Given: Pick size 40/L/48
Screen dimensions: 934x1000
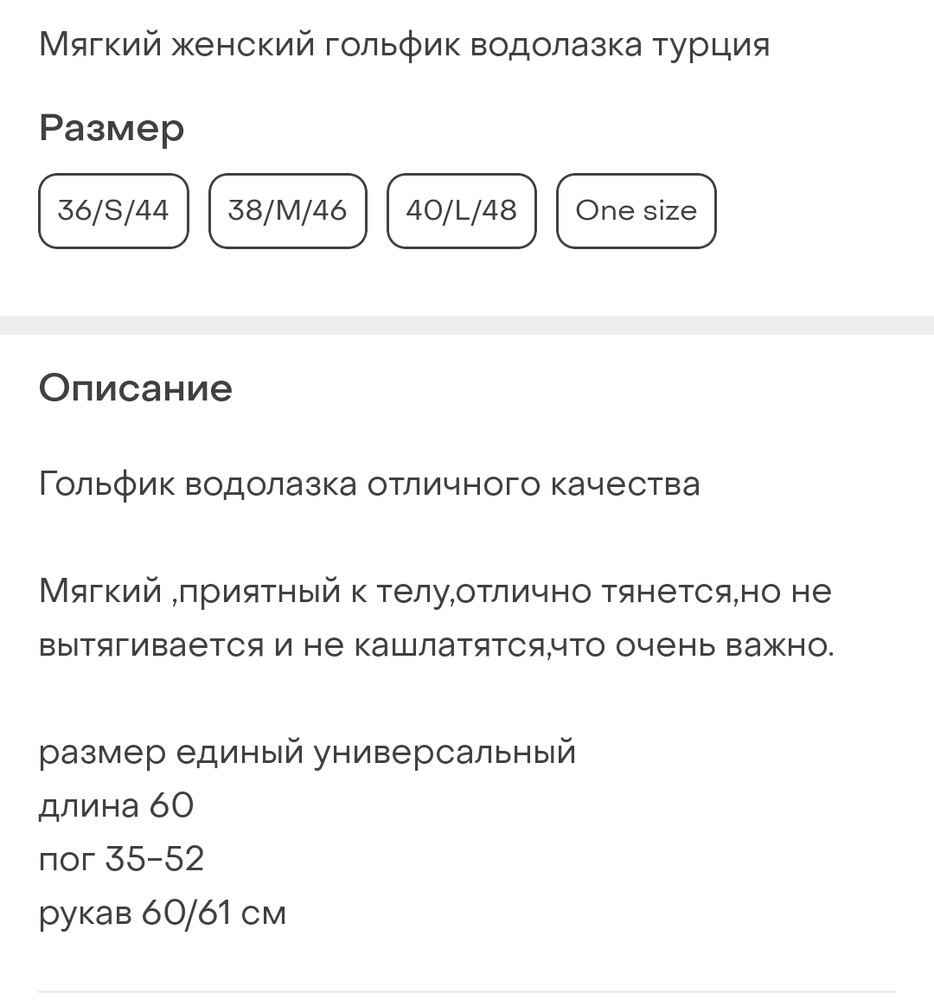Looking at the screenshot, I should (x=462, y=211).
